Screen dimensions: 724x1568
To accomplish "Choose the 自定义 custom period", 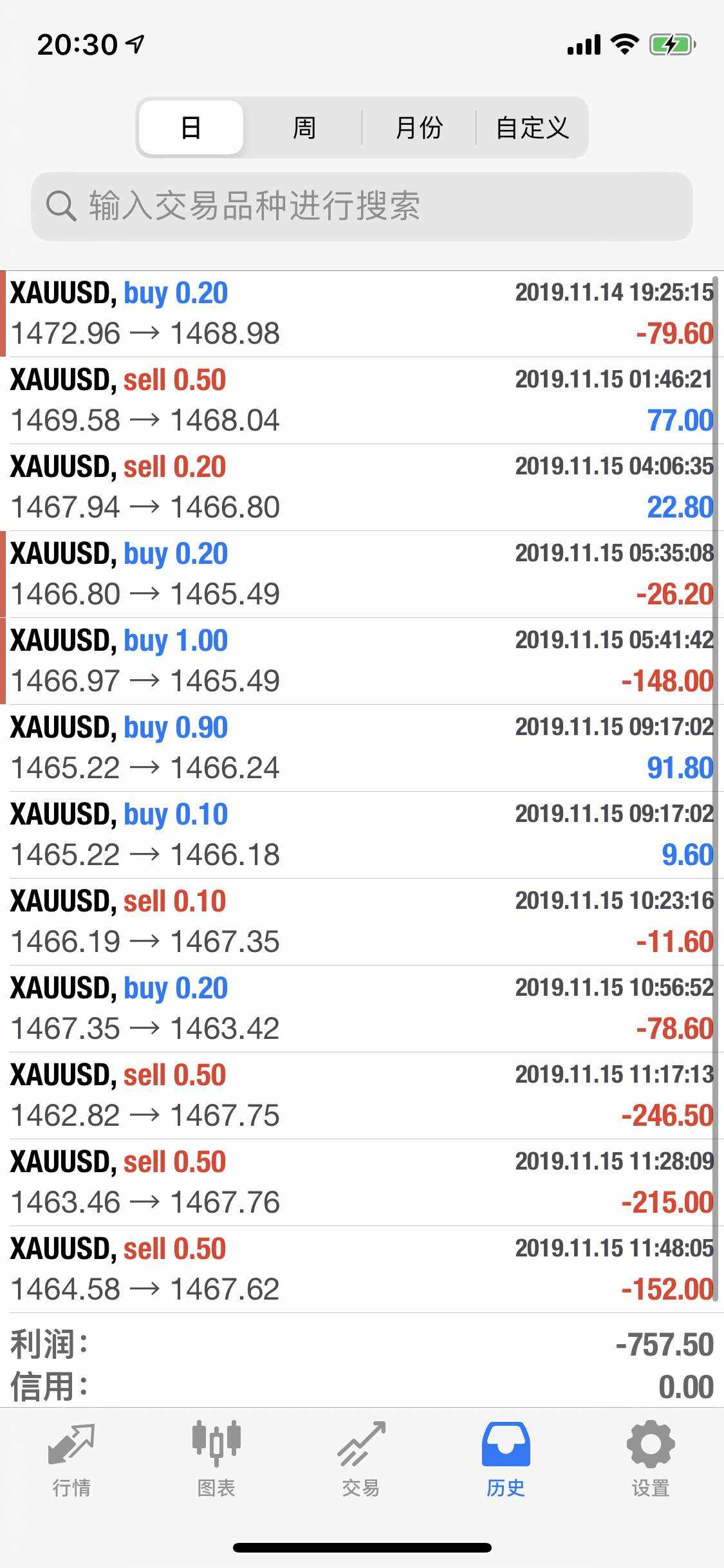I will point(532,127).
